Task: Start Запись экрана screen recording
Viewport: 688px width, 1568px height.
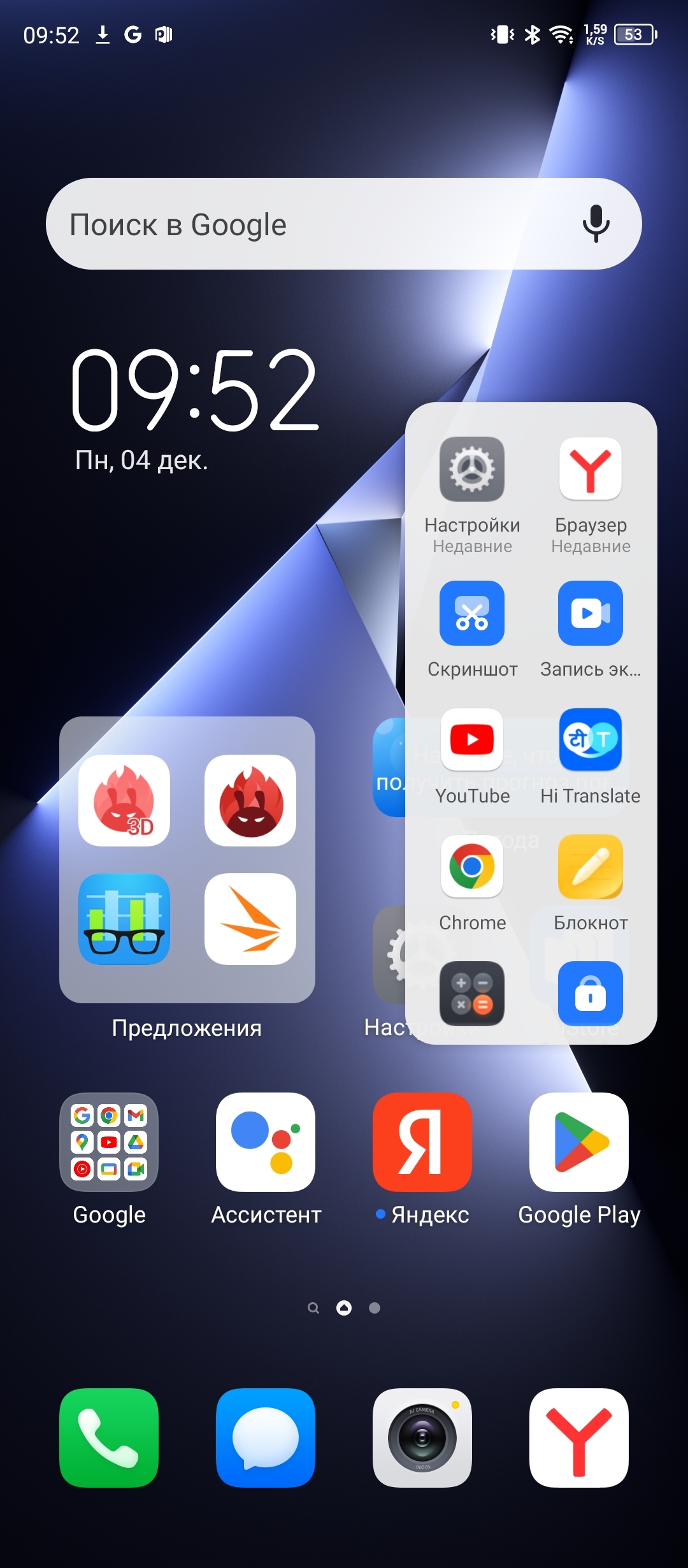Action: point(591,613)
